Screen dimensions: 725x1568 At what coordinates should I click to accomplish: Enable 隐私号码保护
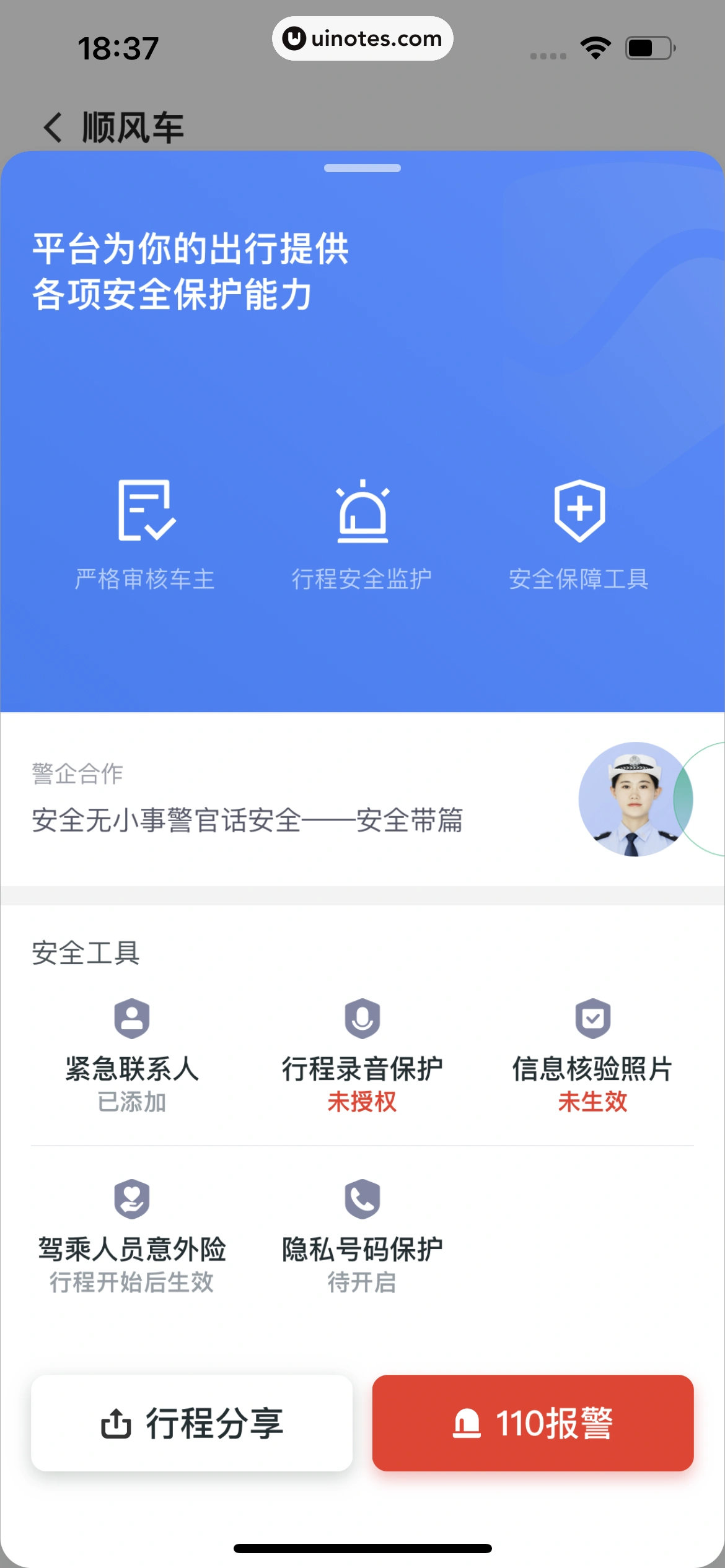(x=362, y=1237)
